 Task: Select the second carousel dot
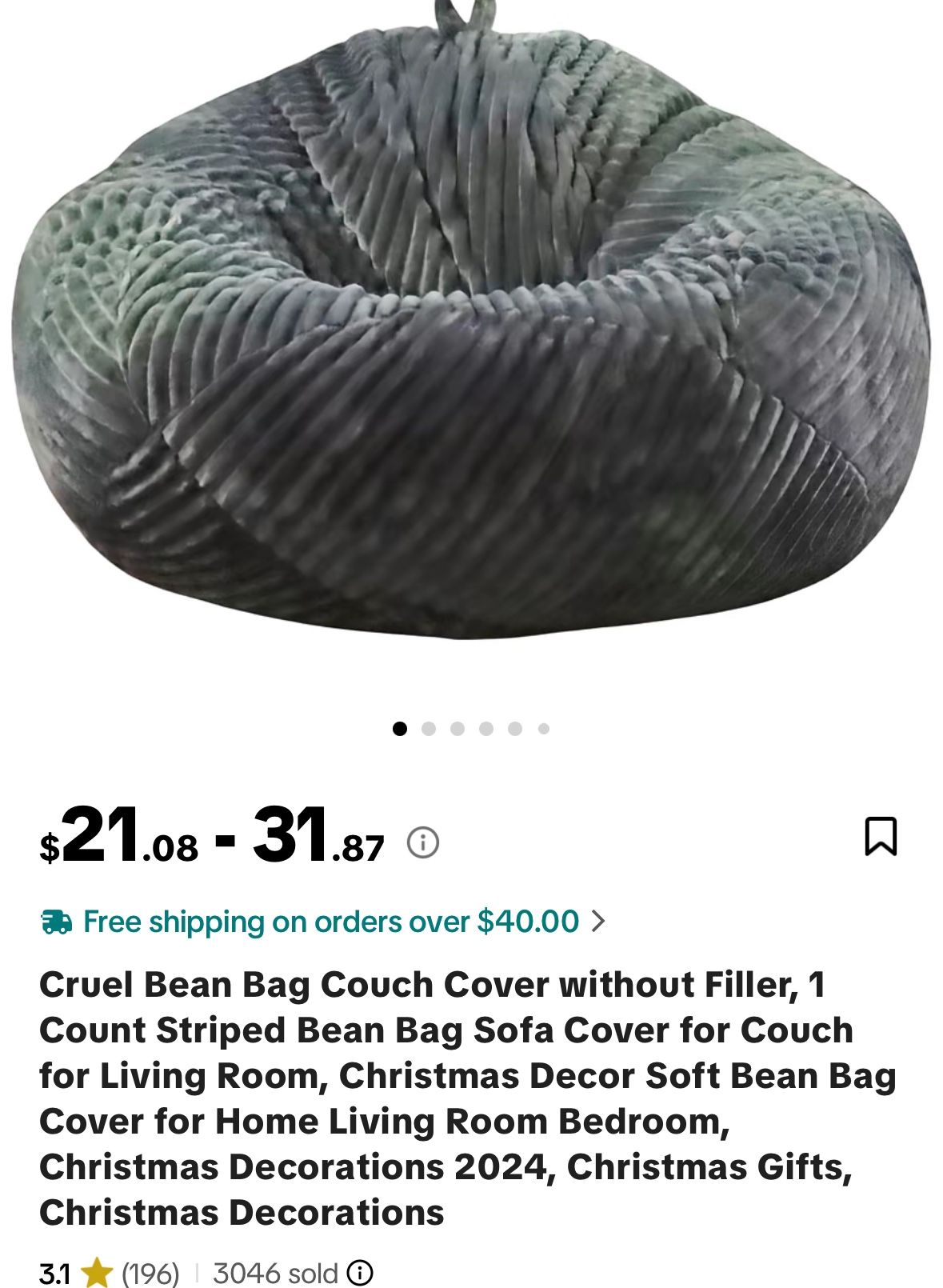click(428, 727)
